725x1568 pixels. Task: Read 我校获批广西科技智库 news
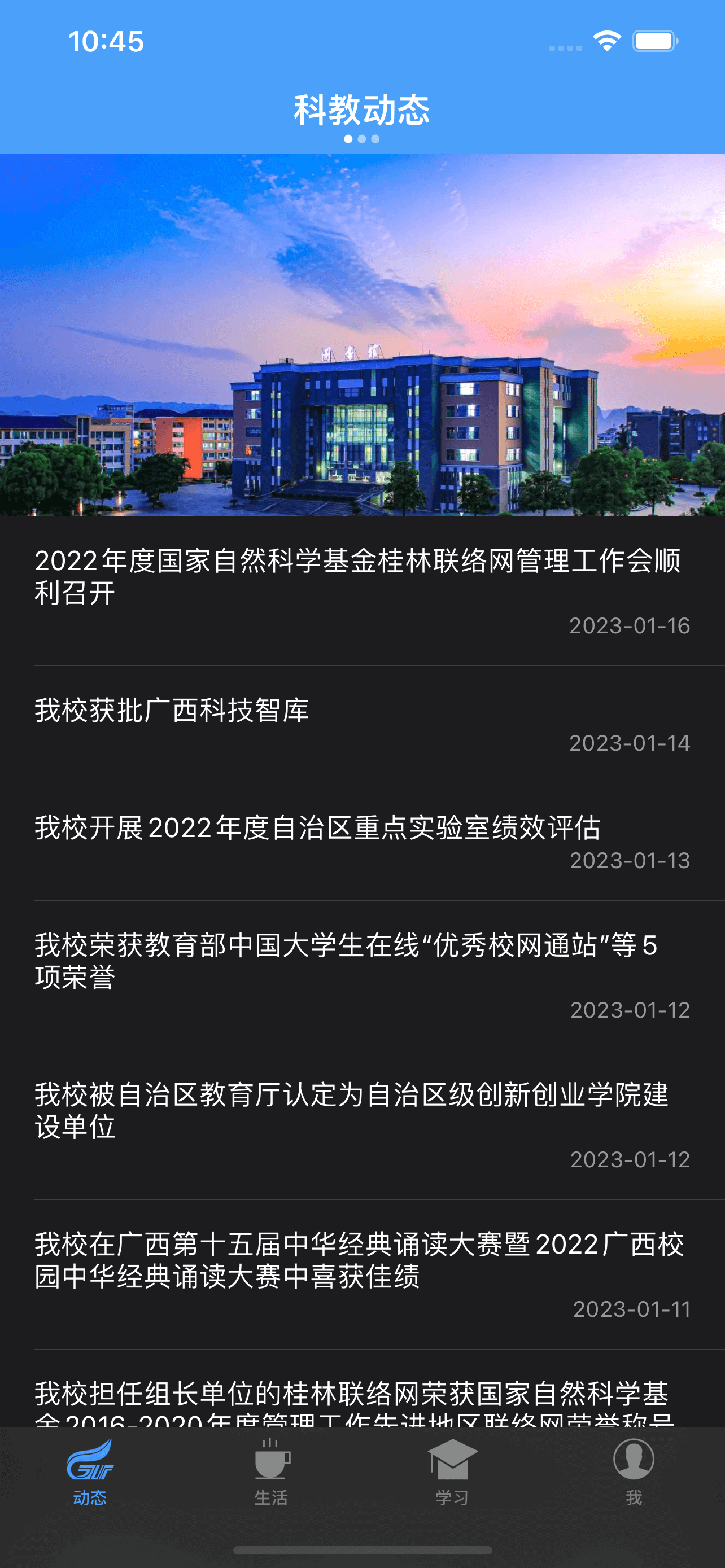tap(362, 724)
